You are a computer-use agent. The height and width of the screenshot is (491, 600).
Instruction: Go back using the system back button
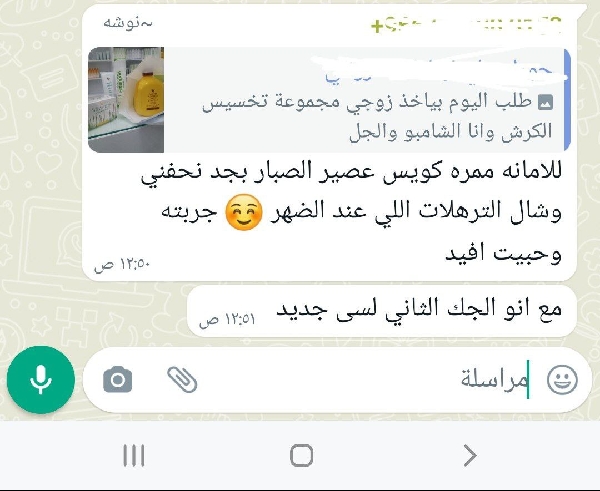[x=470, y=456]
